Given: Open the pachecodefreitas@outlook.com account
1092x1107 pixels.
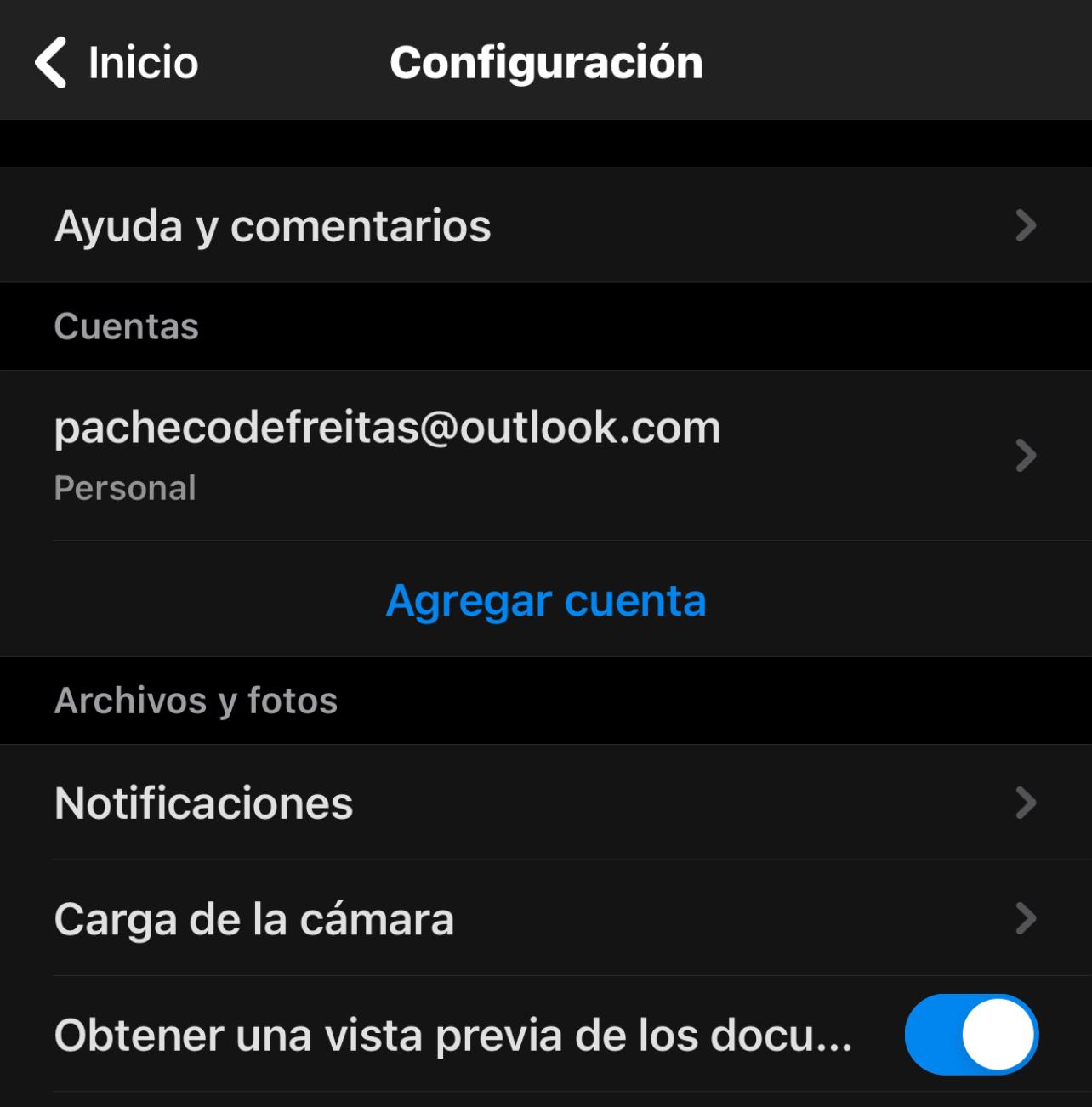Looking at the screenshot, I should pyautogui.click(x=544, y=455).
